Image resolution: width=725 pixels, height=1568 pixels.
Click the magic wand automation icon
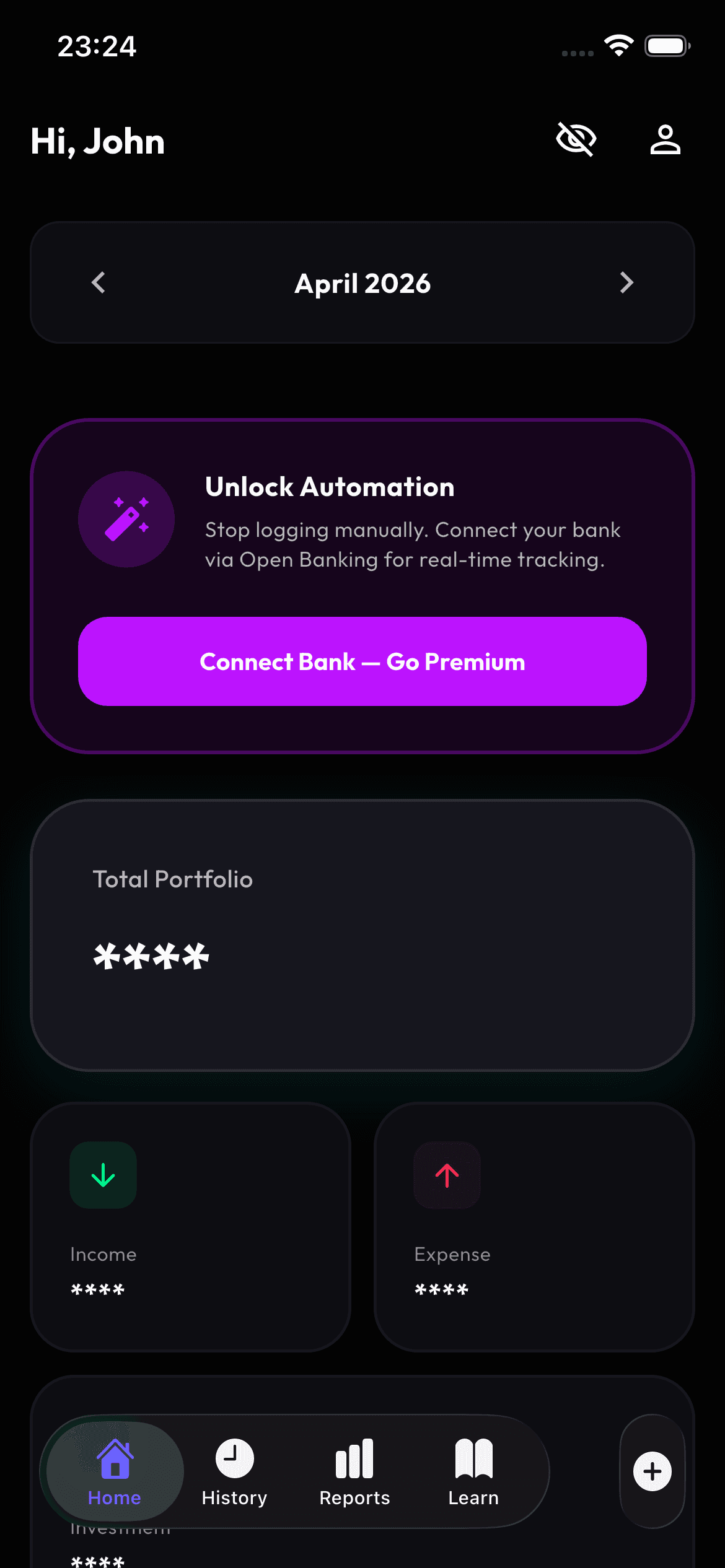[x=126, y=519]
